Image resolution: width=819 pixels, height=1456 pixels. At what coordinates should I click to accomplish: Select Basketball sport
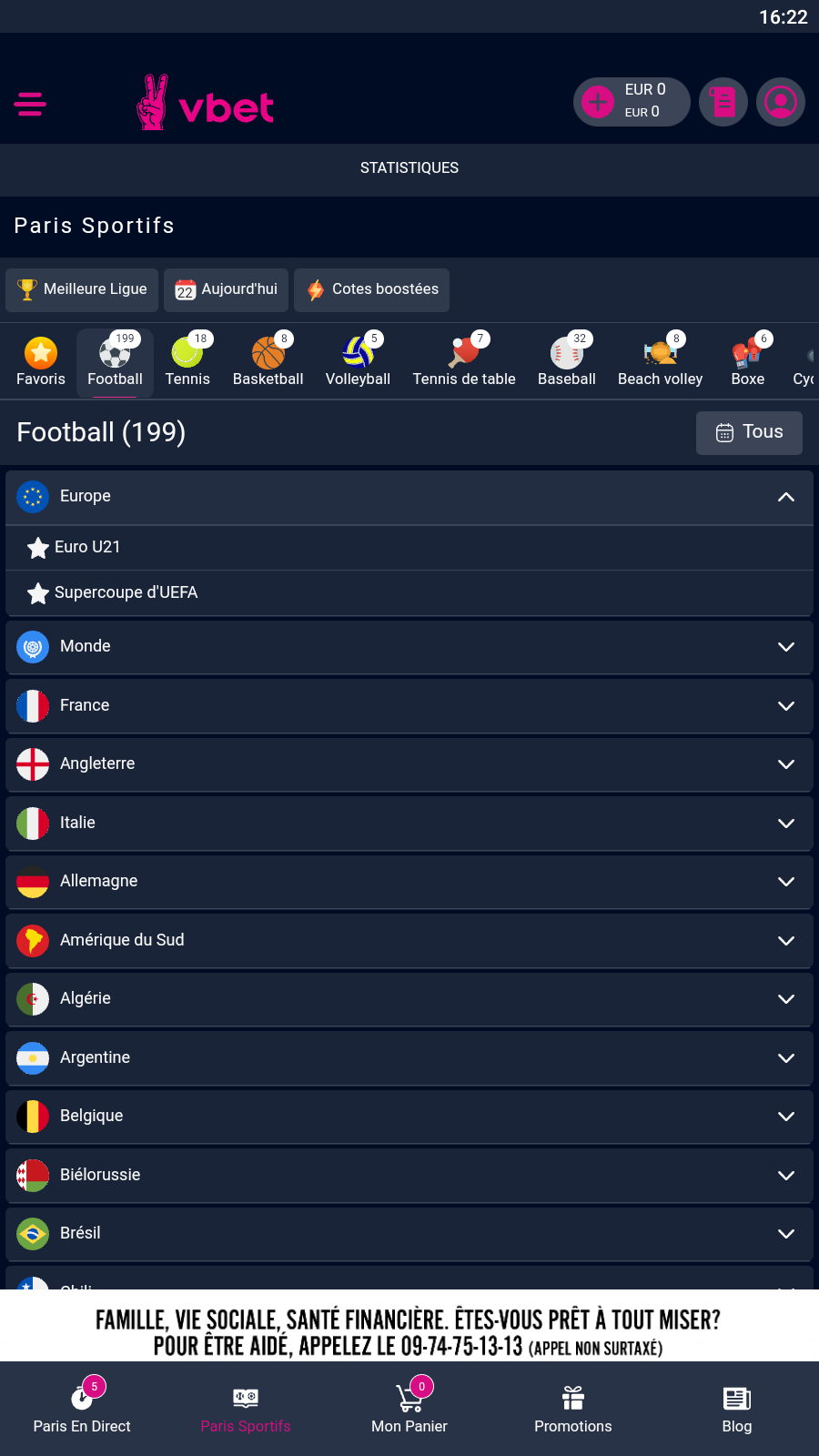268,362
